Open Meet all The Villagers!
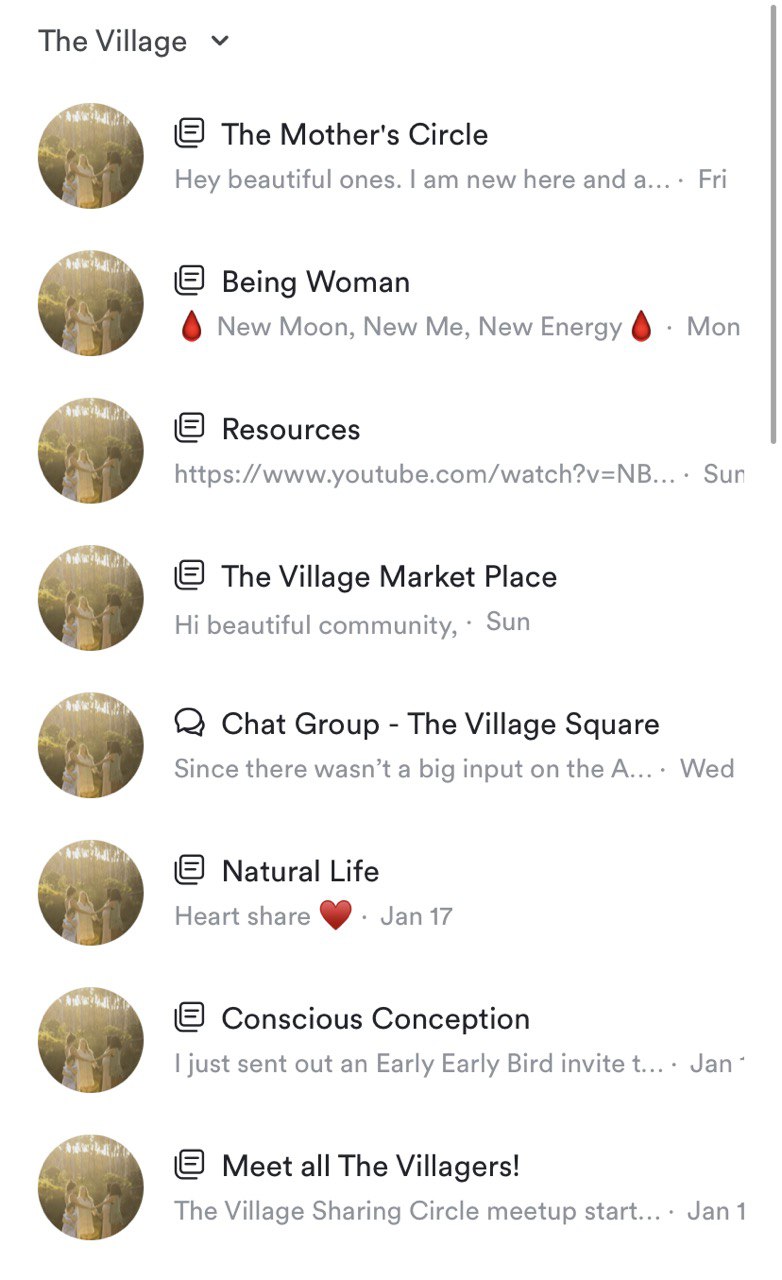Viewport: 782px width, 1280px height. [370, 1166]
